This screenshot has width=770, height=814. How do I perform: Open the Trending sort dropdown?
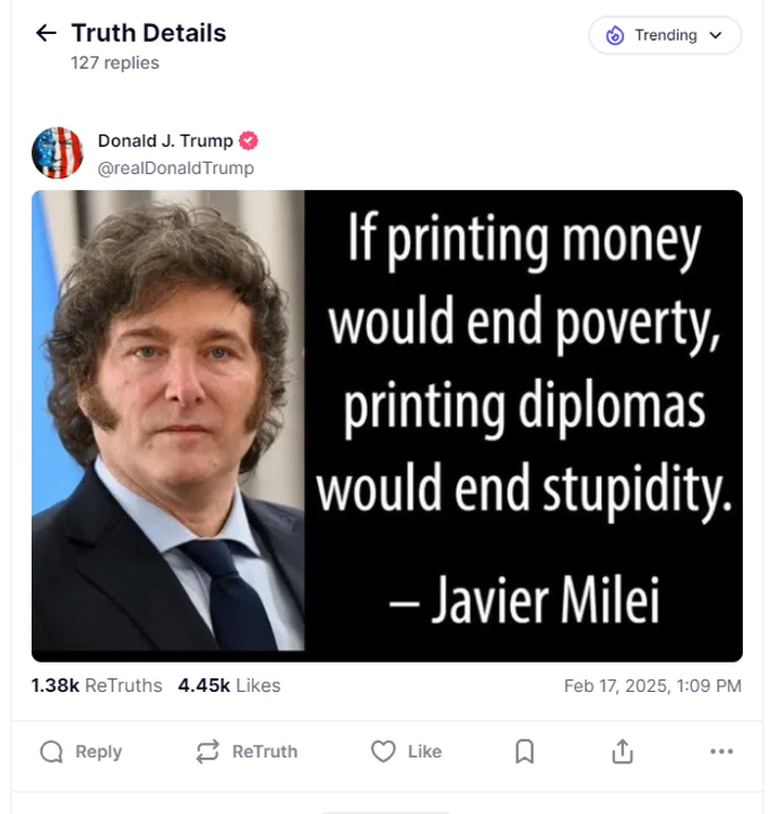click(665, 35)
